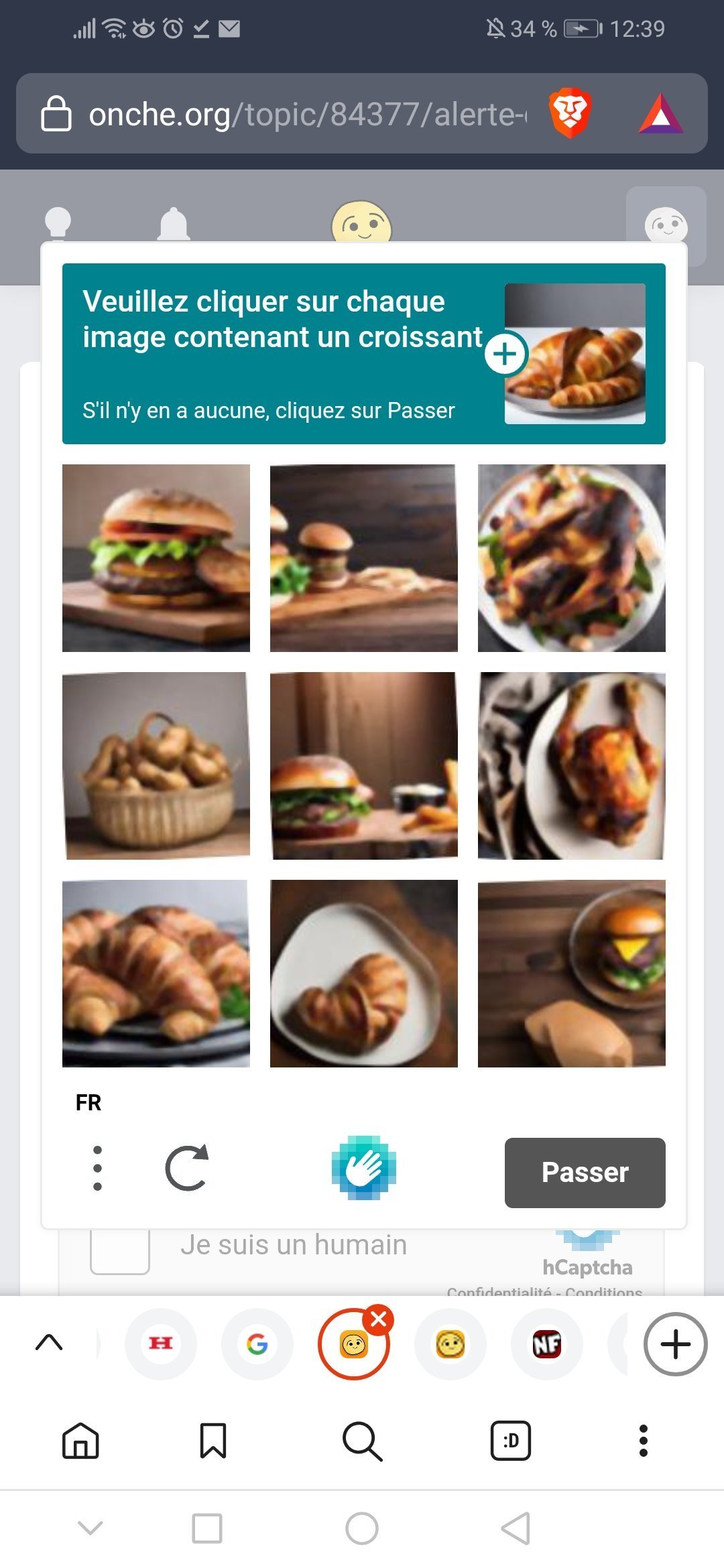Viewport: 724px width, 1568px height.
Task: Open the captcha three-dot options menu
Action: click(x=98, y=1168)
